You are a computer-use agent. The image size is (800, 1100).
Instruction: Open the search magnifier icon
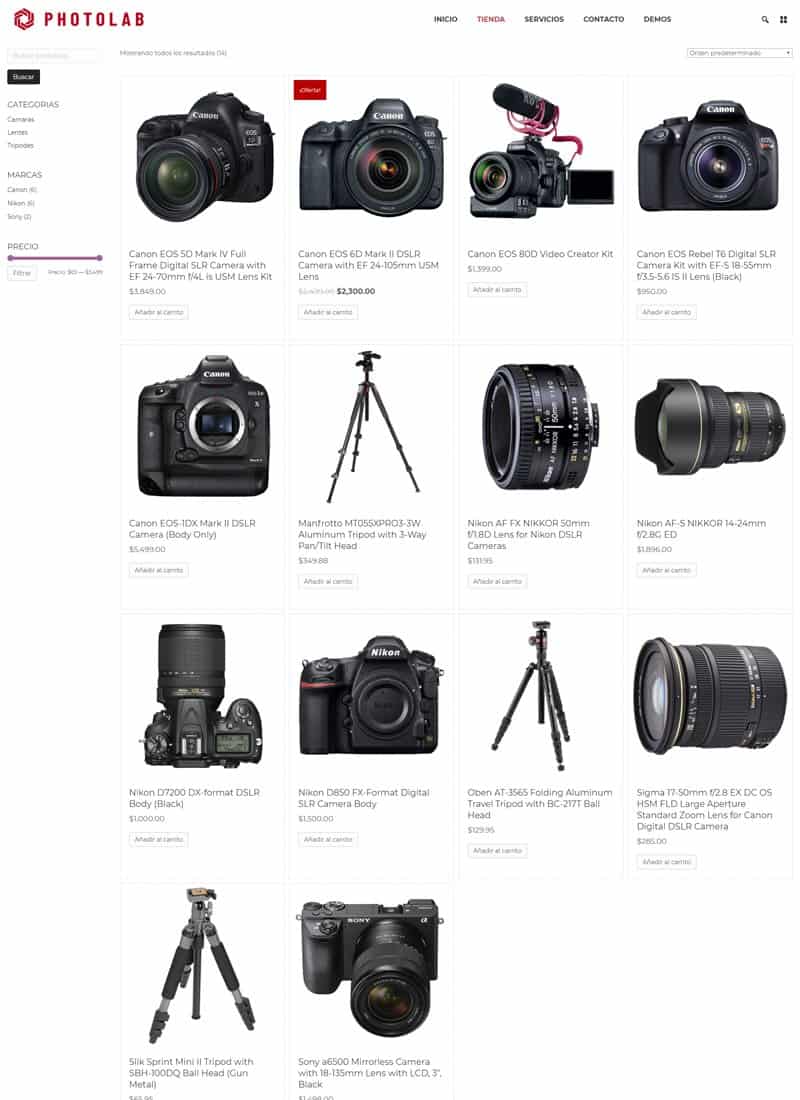(765, 19)
